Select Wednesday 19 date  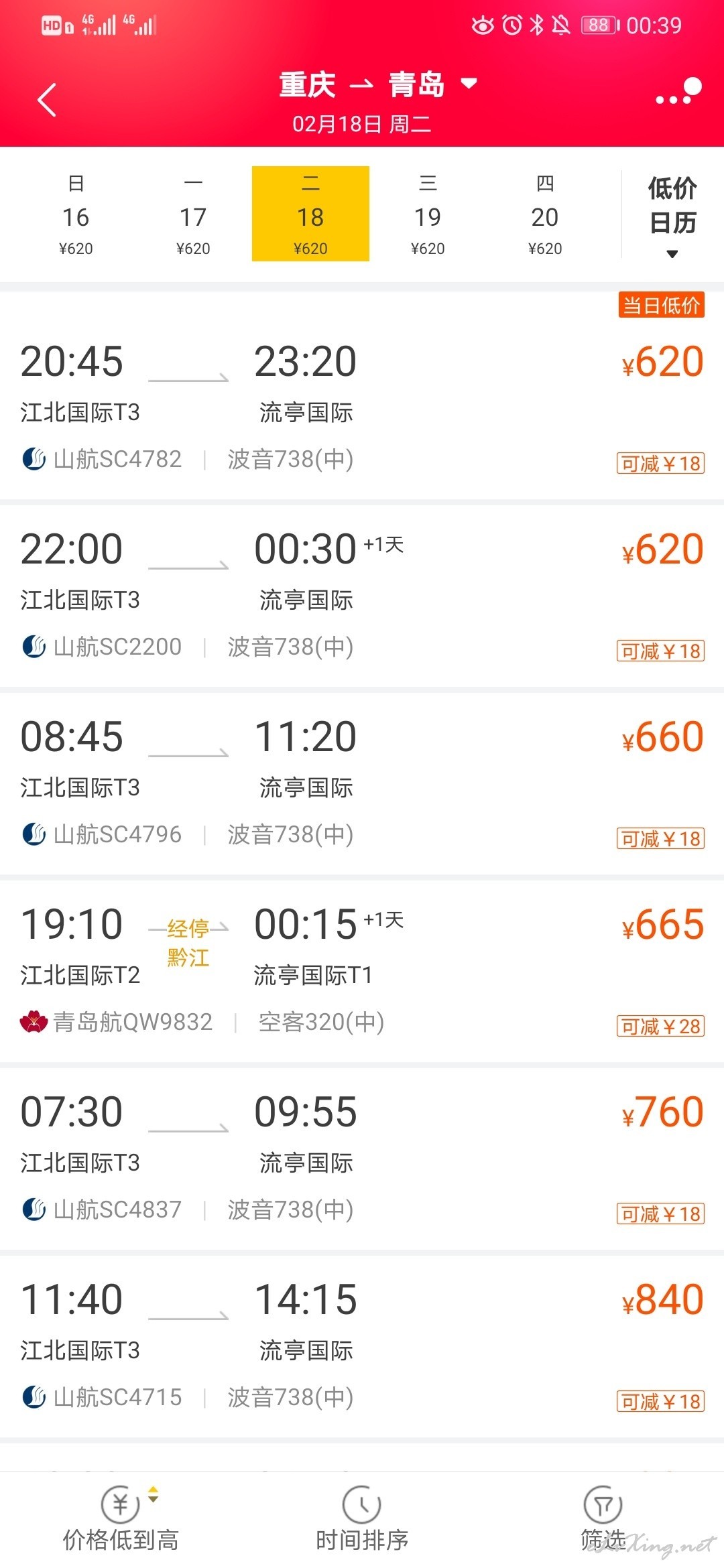(x=428, y=214)
